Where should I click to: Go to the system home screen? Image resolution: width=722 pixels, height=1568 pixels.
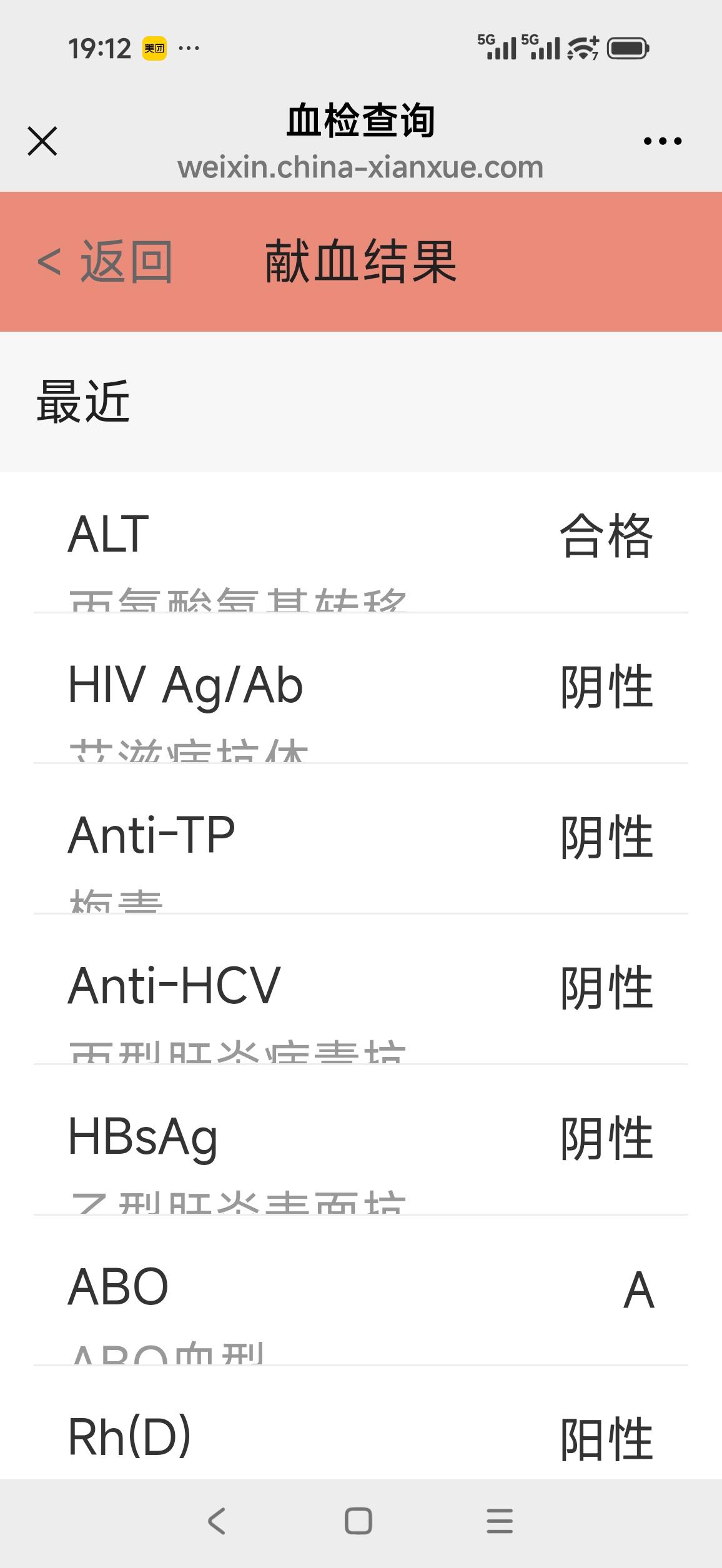click(359, 1521)
